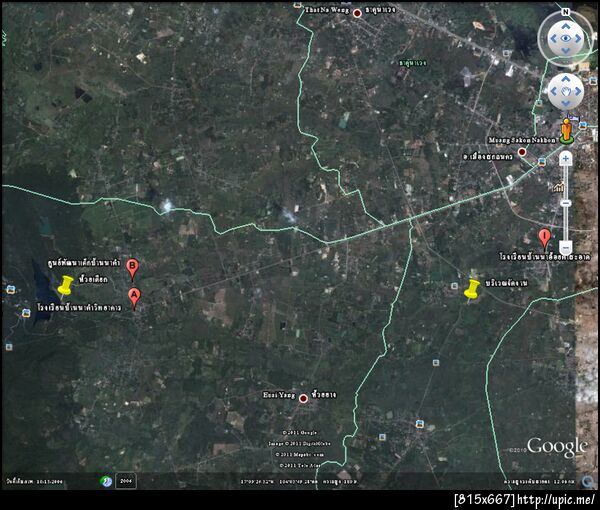
Task: Zoom in with the plus button
Action: pos(565,158)
